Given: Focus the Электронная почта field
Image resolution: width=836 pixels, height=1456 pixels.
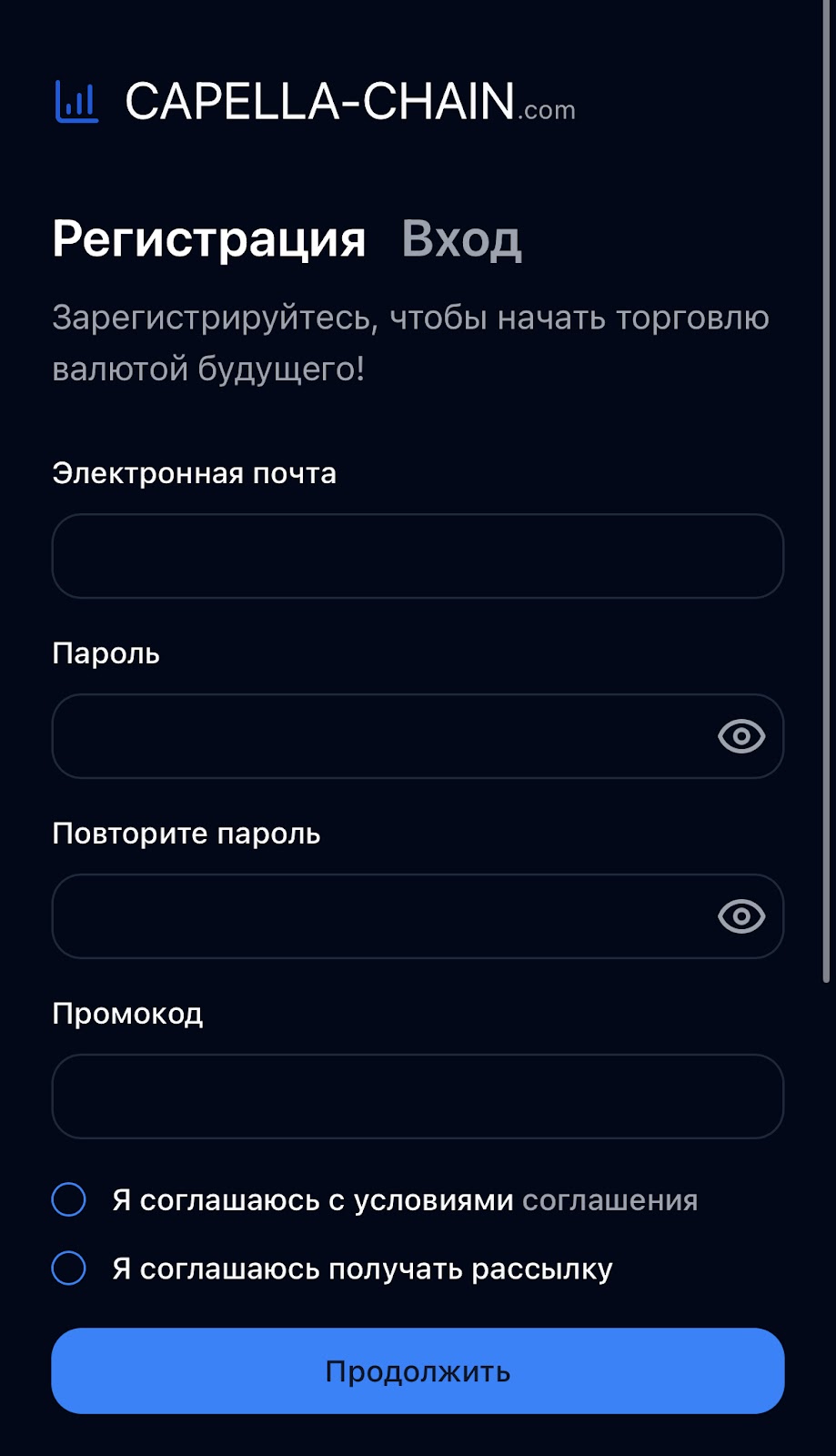Looking at the screenshot, I should pos(418,556).
